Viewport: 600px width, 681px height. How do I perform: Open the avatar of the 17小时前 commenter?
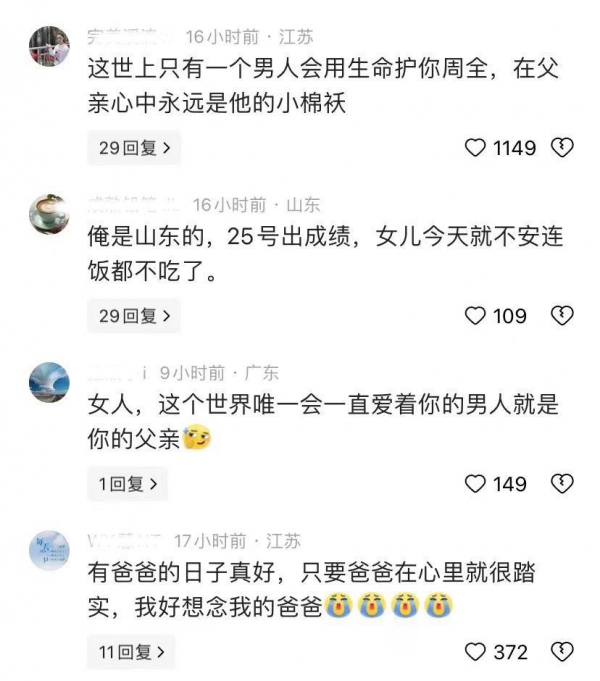point(49,549)
